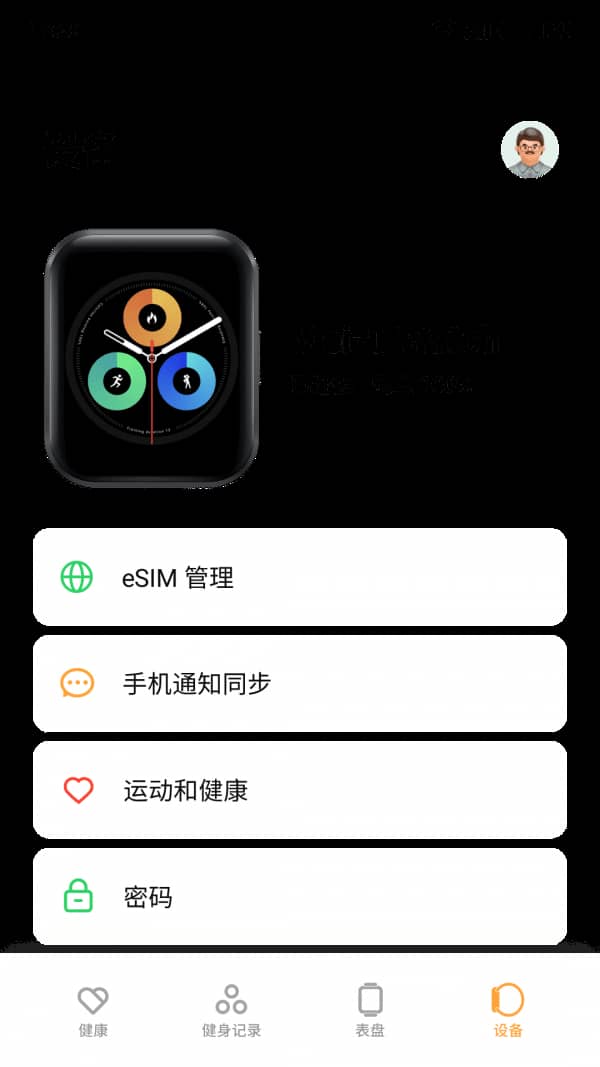Open 手机通知同步 settings
The height and width of the screenshot is (1067, 600).
(x=299, y=683)
